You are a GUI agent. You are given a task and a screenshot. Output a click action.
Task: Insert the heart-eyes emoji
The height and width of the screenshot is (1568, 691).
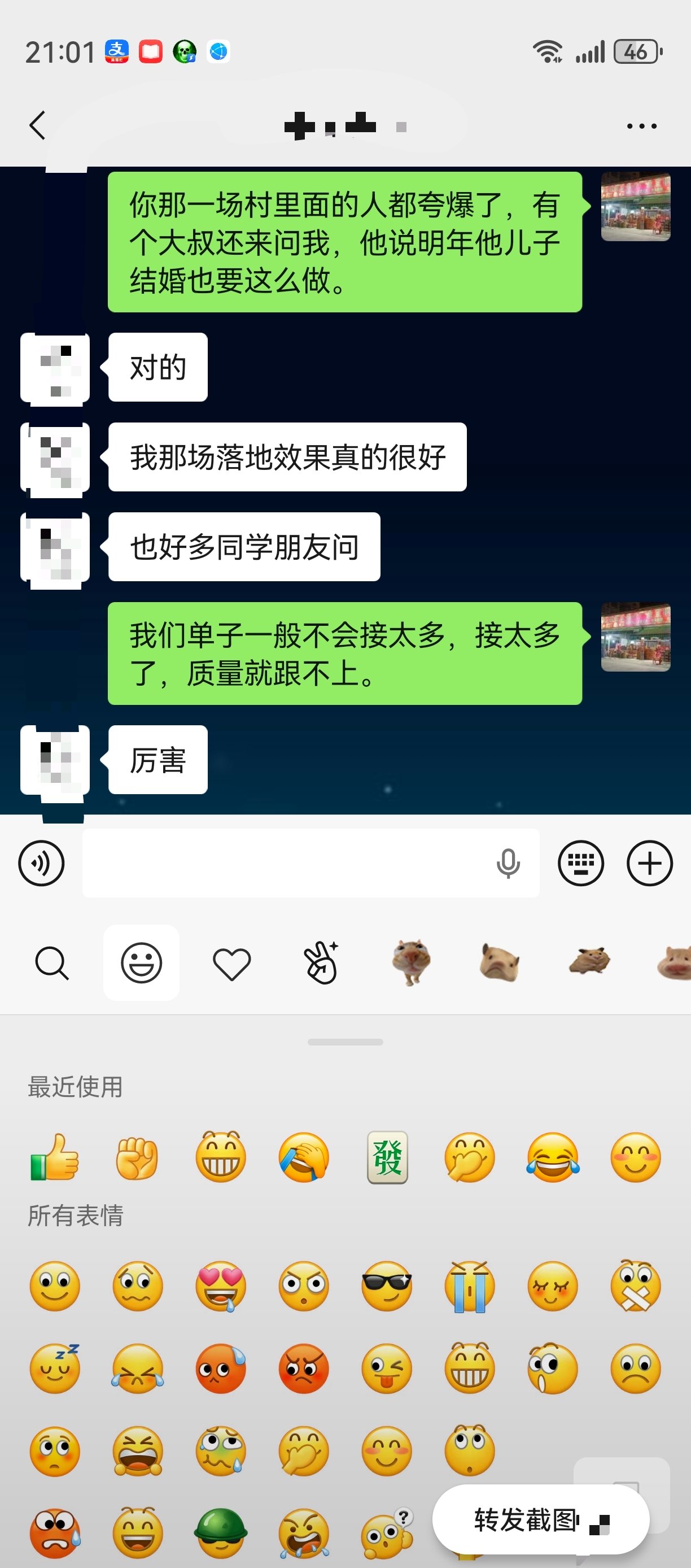221,1285
